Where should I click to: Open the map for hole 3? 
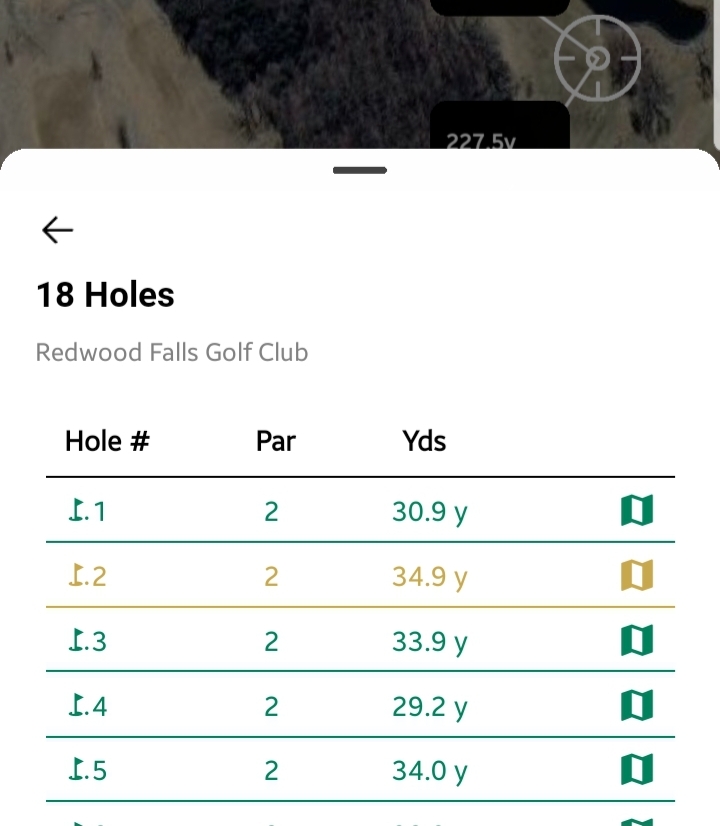point(637,641)
